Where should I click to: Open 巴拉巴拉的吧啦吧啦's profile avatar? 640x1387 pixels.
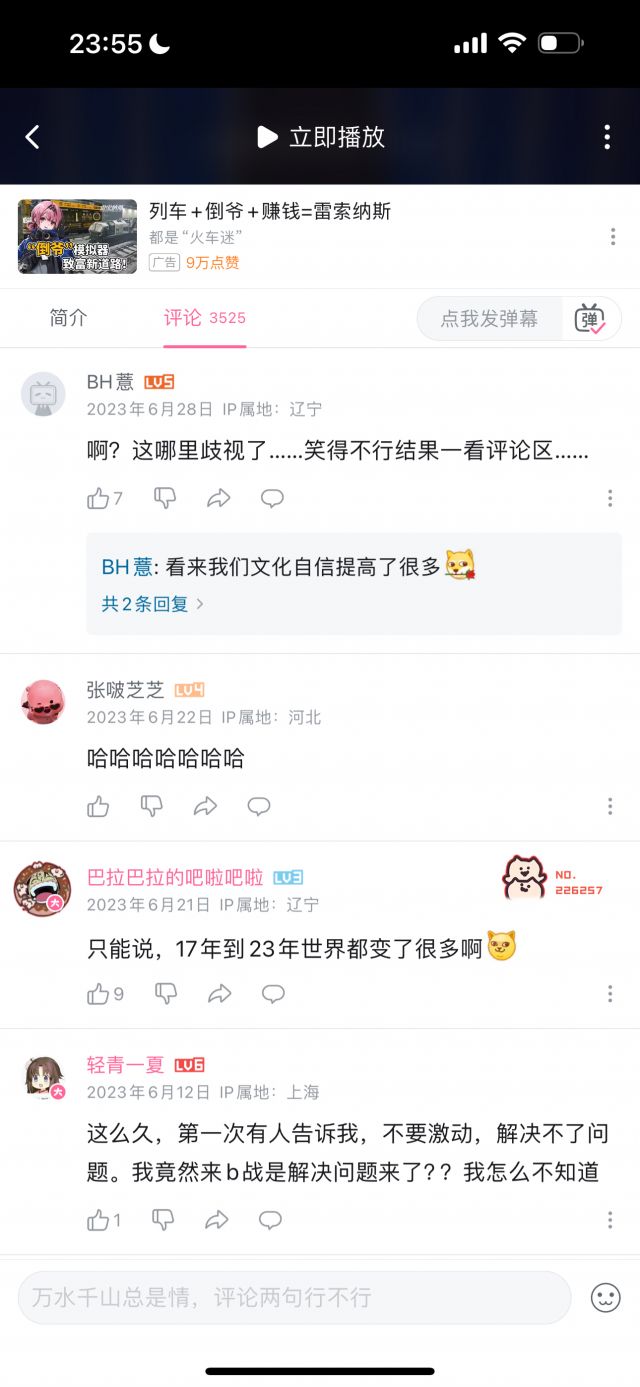42,890
